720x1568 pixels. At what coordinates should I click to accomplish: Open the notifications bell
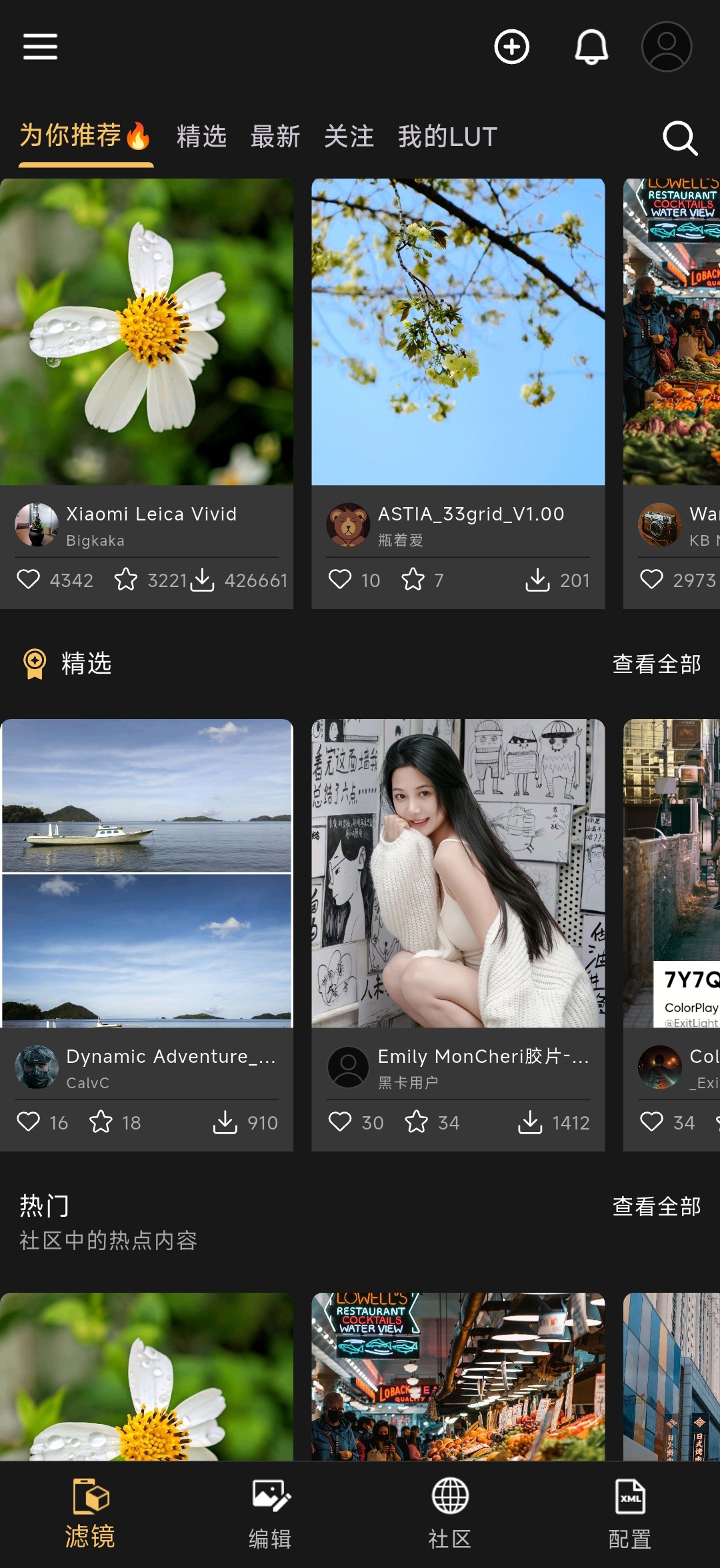pyautogui.click(x=591, y=47)
